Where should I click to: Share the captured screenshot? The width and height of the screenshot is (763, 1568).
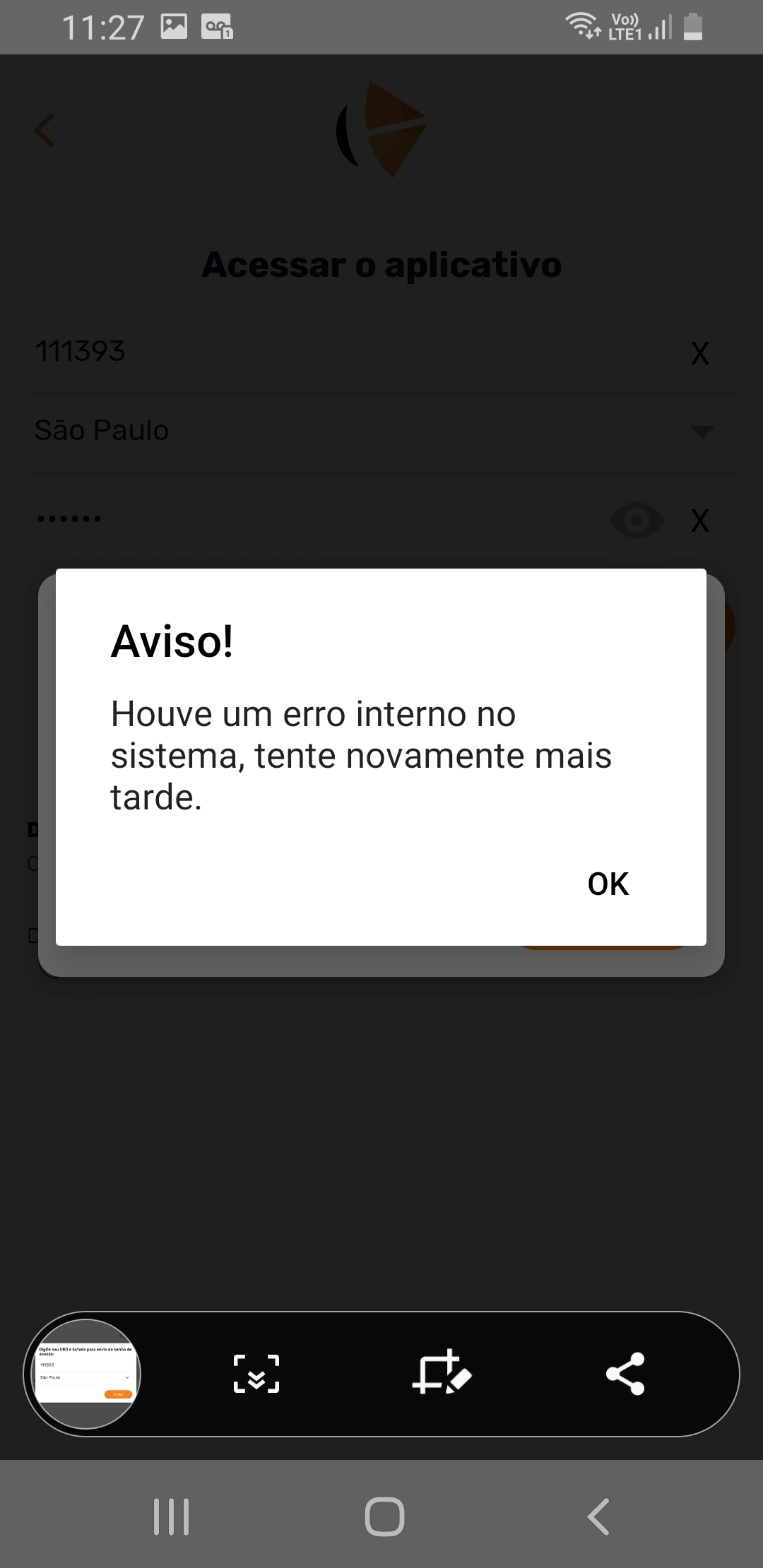click(x=625, y=1374)
